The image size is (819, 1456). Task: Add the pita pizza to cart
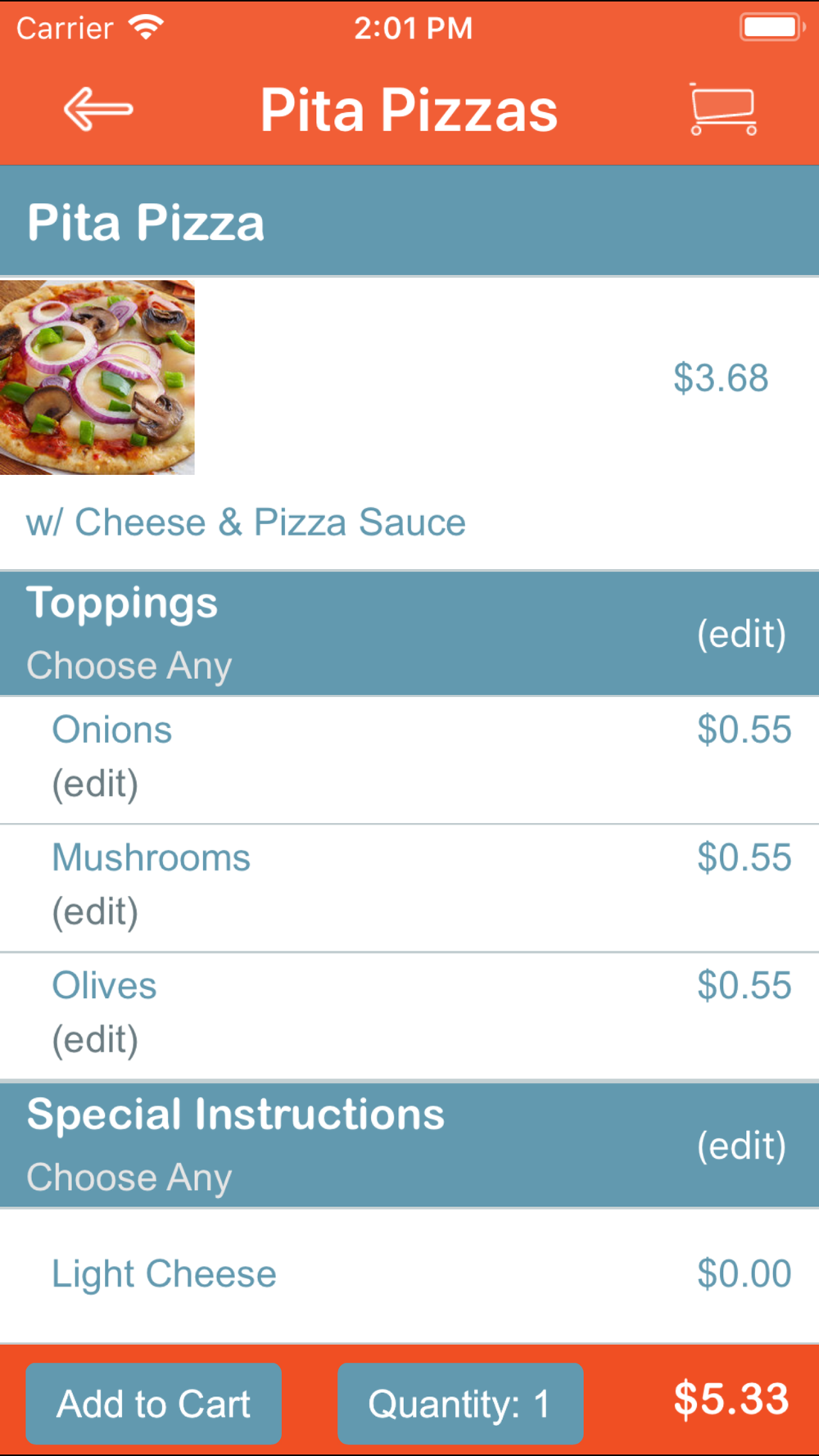(153, 1404)
